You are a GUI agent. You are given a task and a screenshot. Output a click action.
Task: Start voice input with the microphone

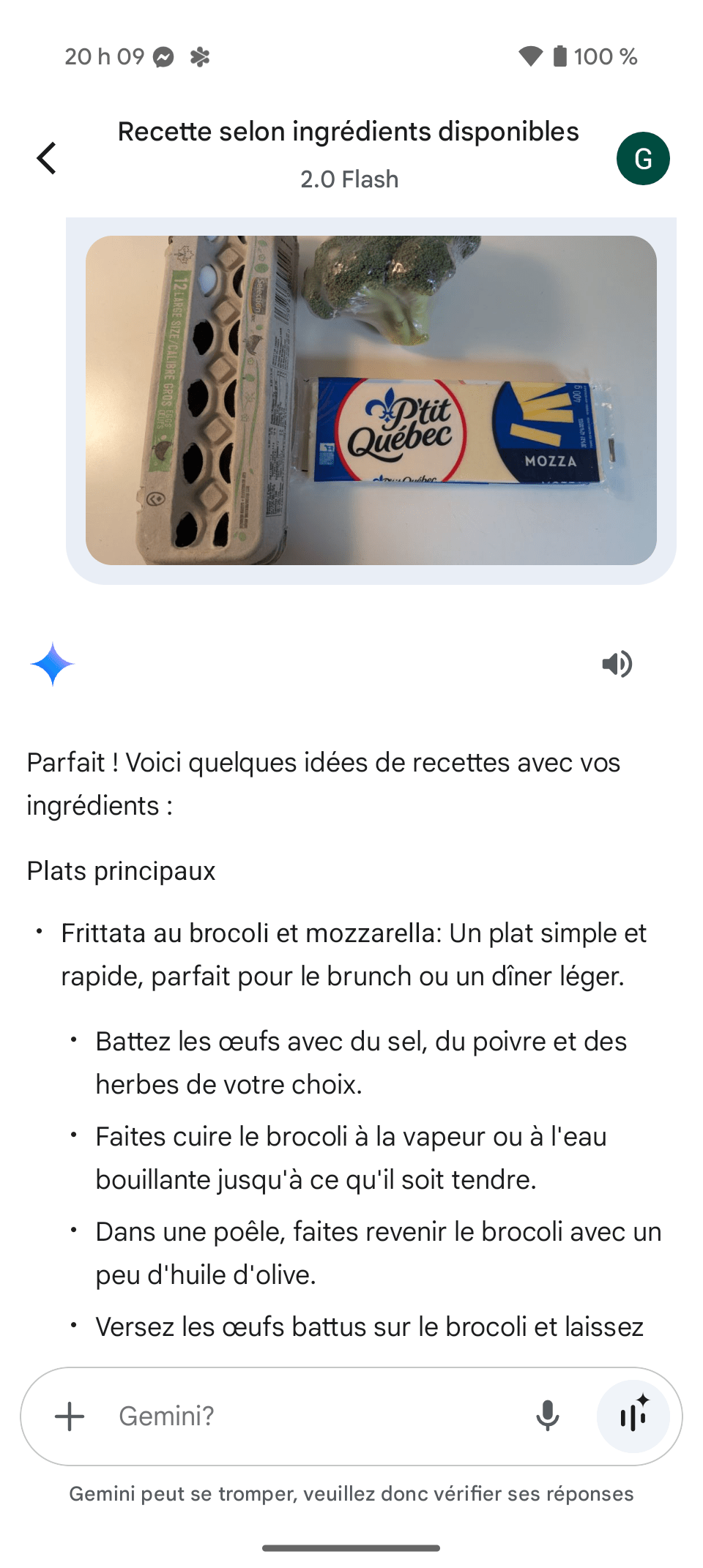pos(547,1416)
